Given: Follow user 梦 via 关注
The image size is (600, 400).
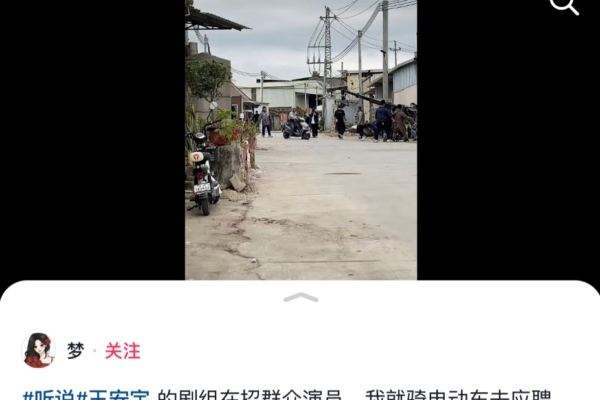Looking at the screenshot, I should (x=122, y=351).
